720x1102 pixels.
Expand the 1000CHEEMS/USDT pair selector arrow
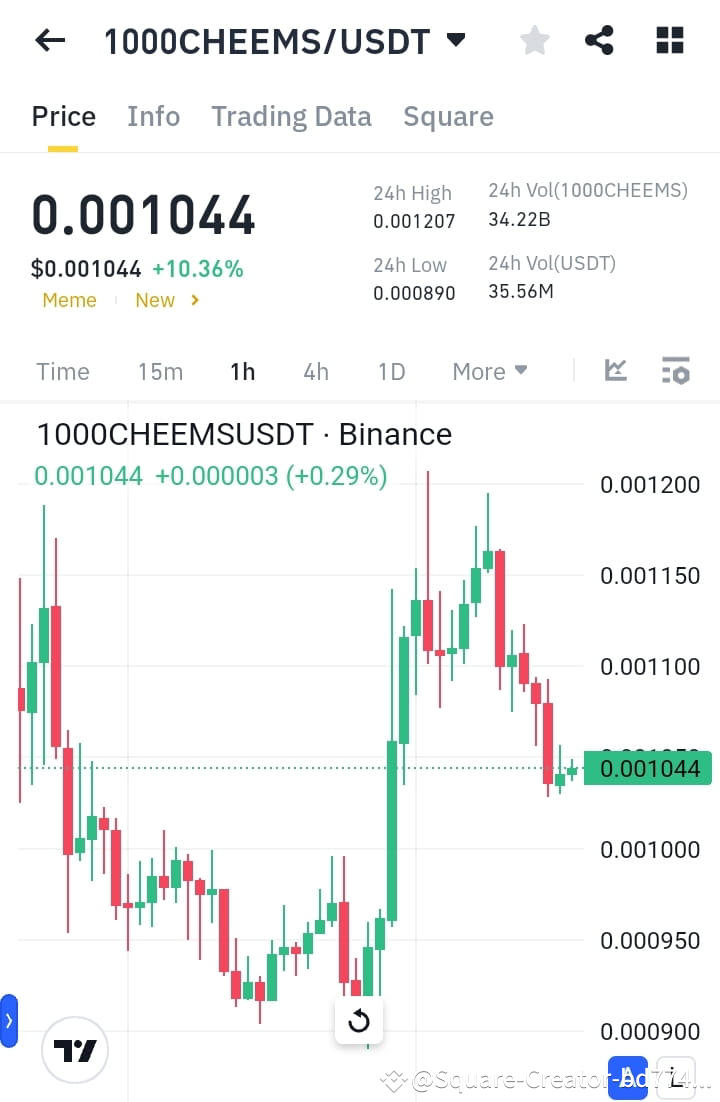point(455,40)
